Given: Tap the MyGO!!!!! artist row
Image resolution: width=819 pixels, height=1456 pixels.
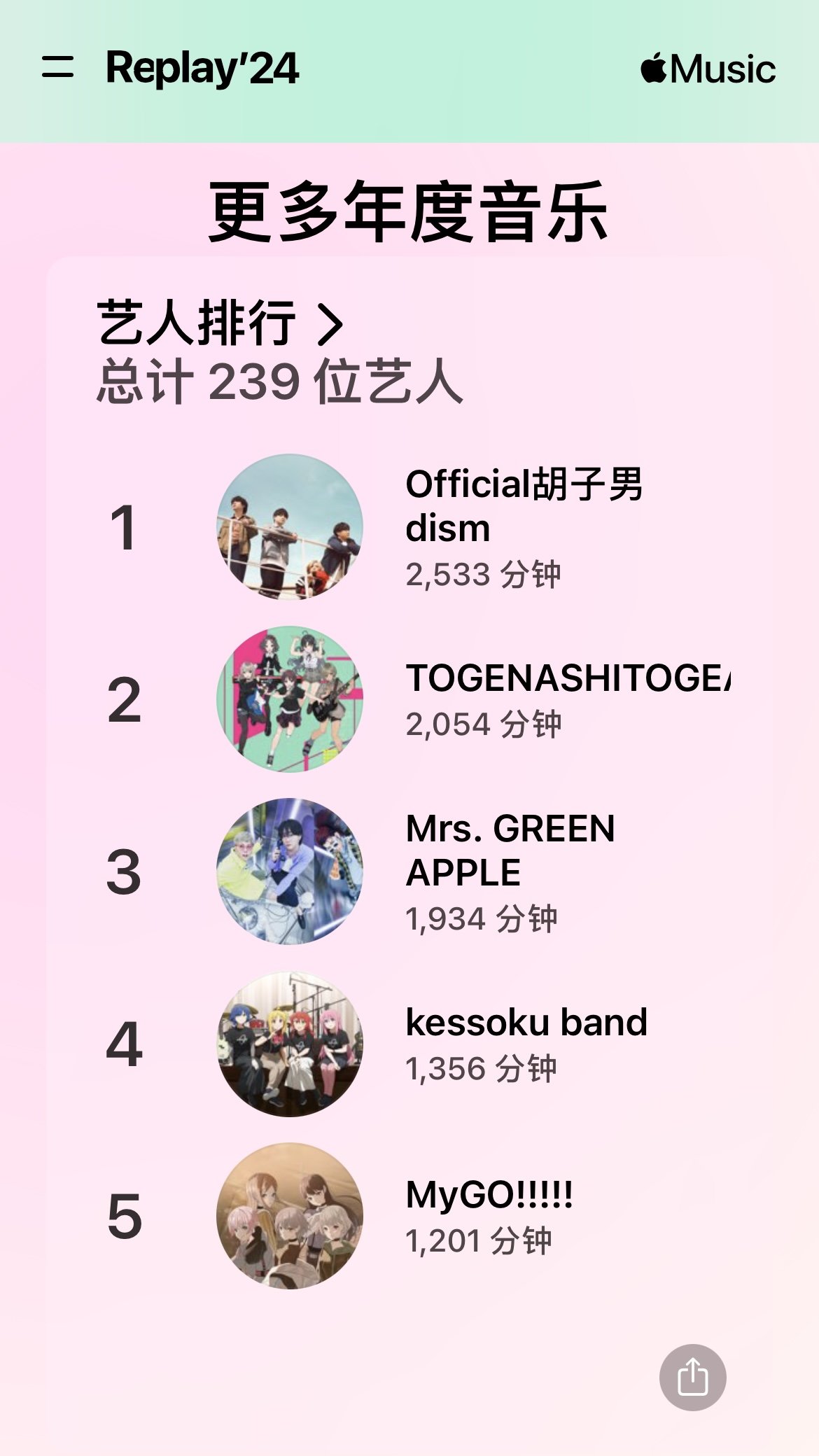Looking at the screenshot, I should tap(489, 1195).
